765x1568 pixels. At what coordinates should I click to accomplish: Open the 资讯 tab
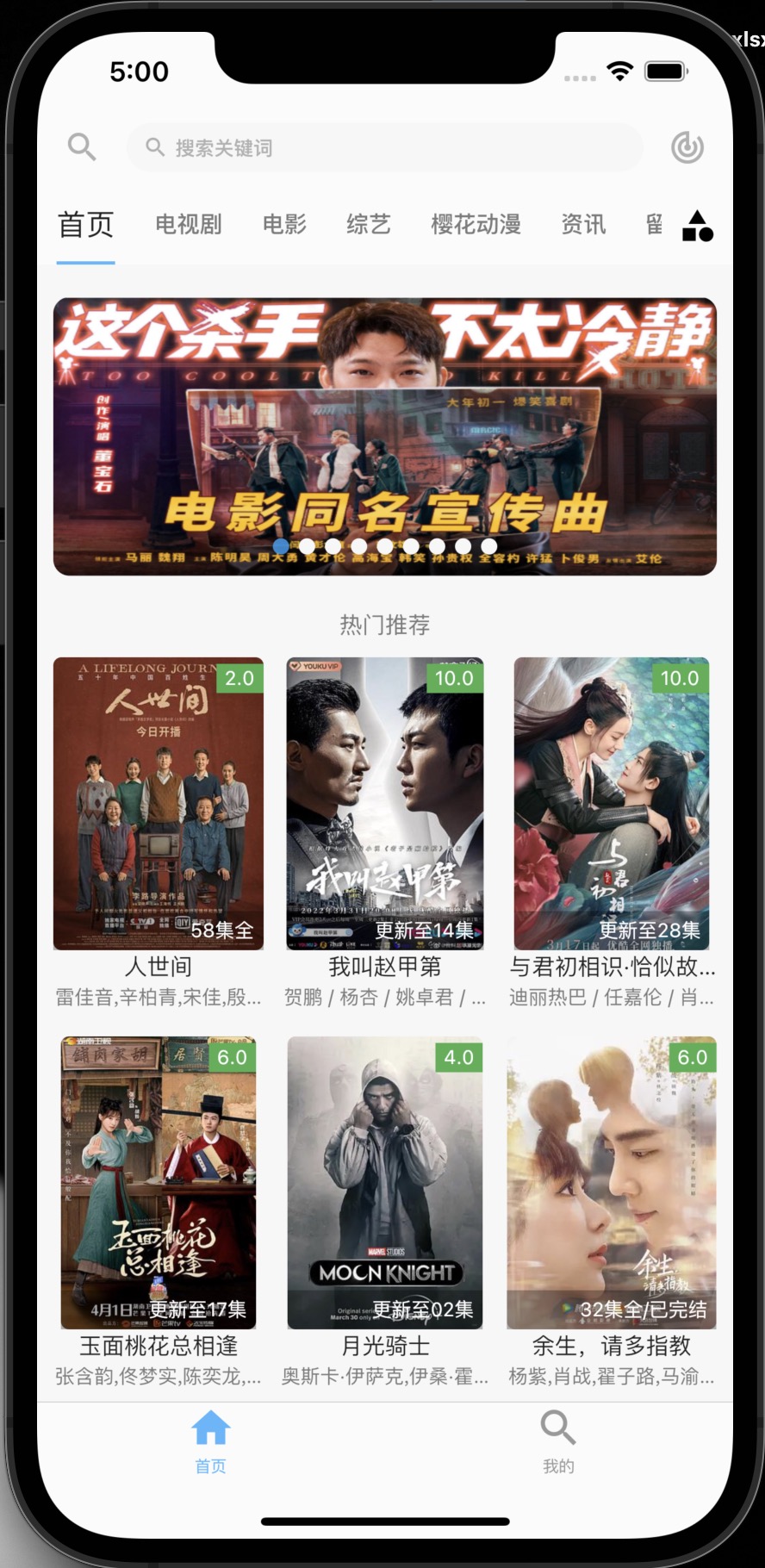click(583, 225)
